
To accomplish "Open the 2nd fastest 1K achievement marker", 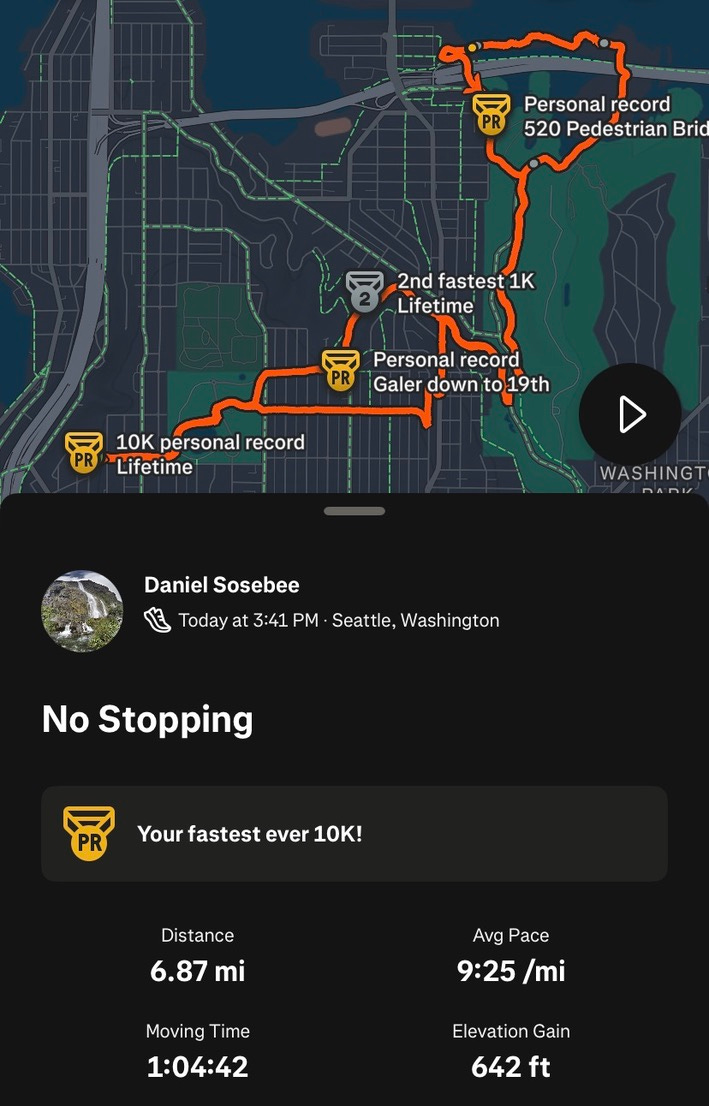I will tap(364, 291).
